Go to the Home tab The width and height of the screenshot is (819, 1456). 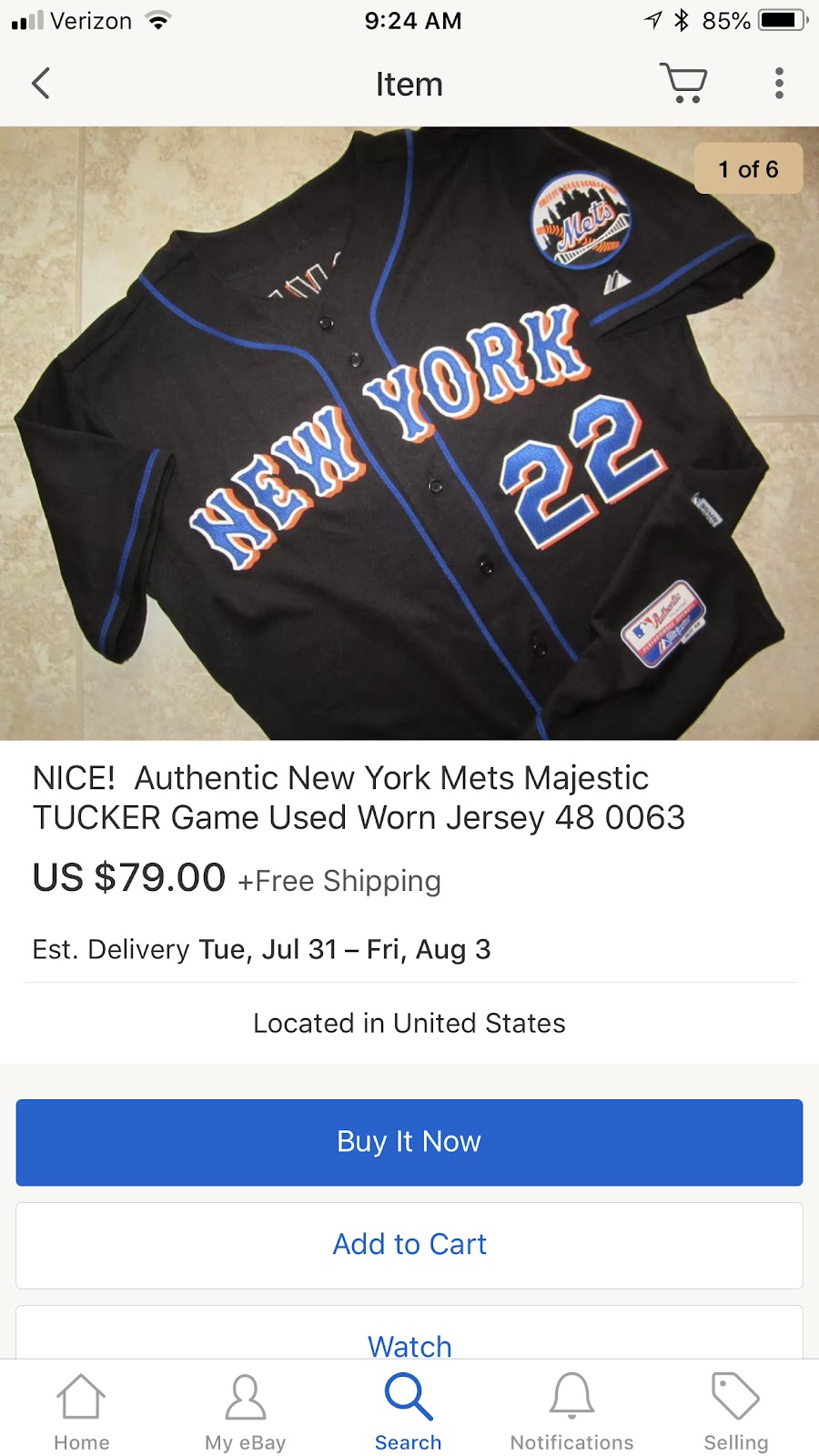(82, 1411)
